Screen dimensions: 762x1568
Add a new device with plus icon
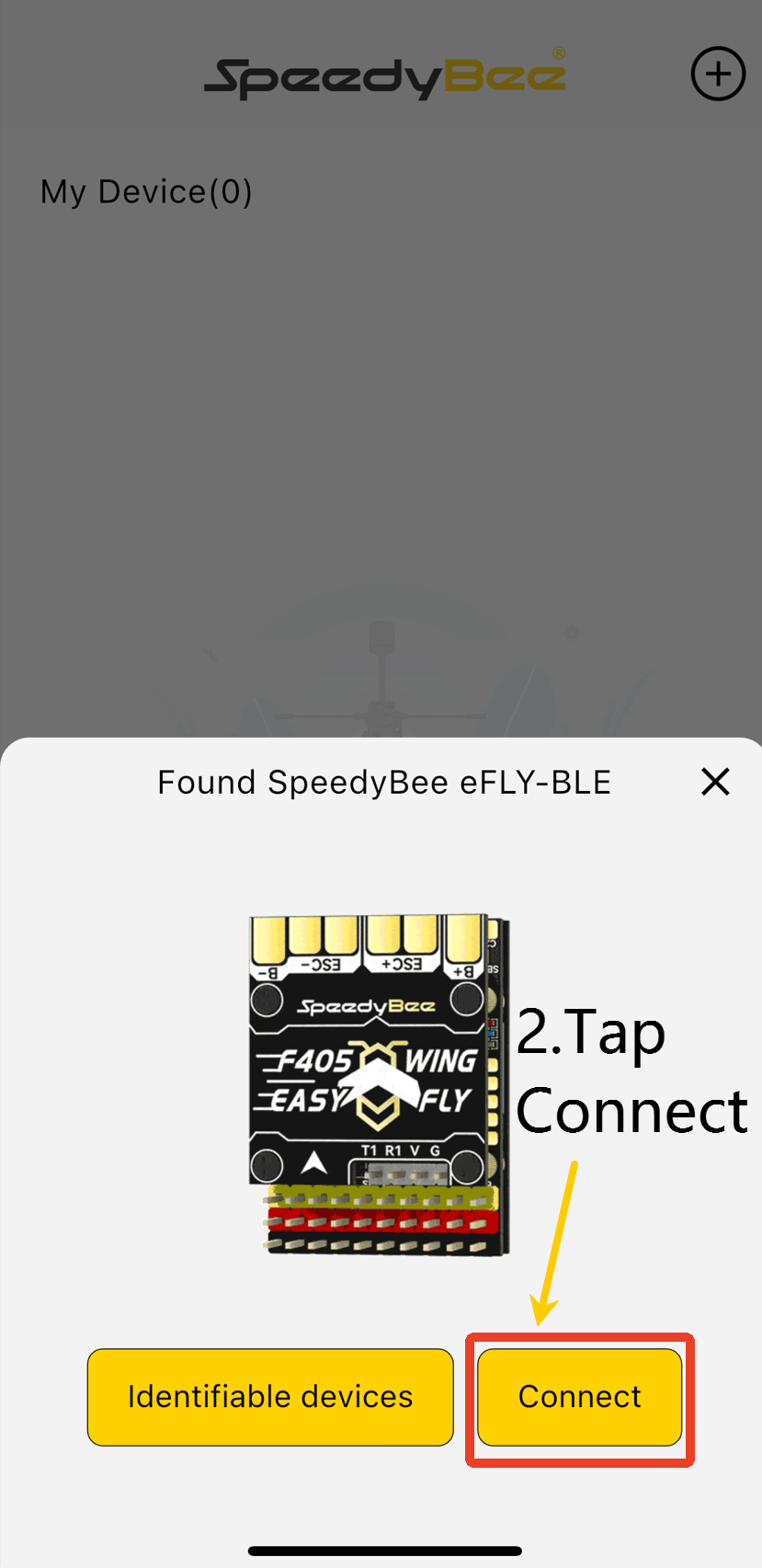(718, 74)
